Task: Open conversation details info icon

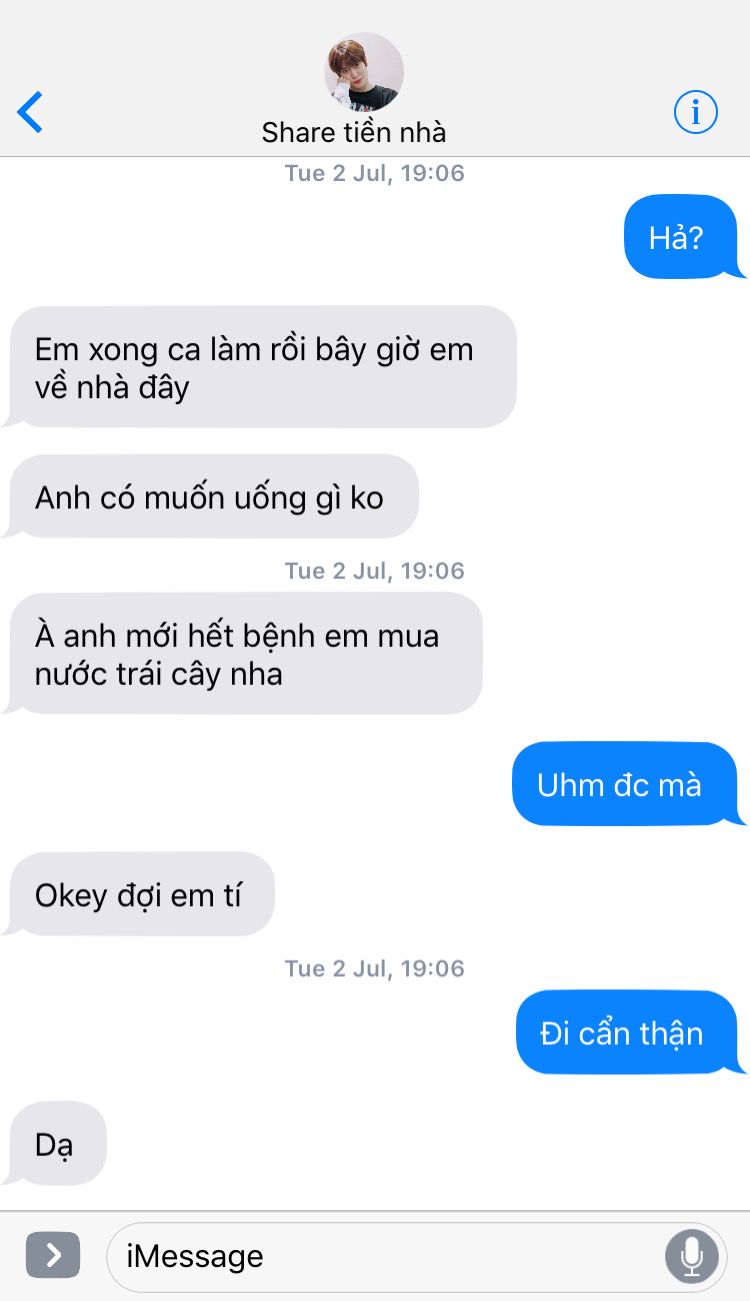Action: [x=695, y=112]
